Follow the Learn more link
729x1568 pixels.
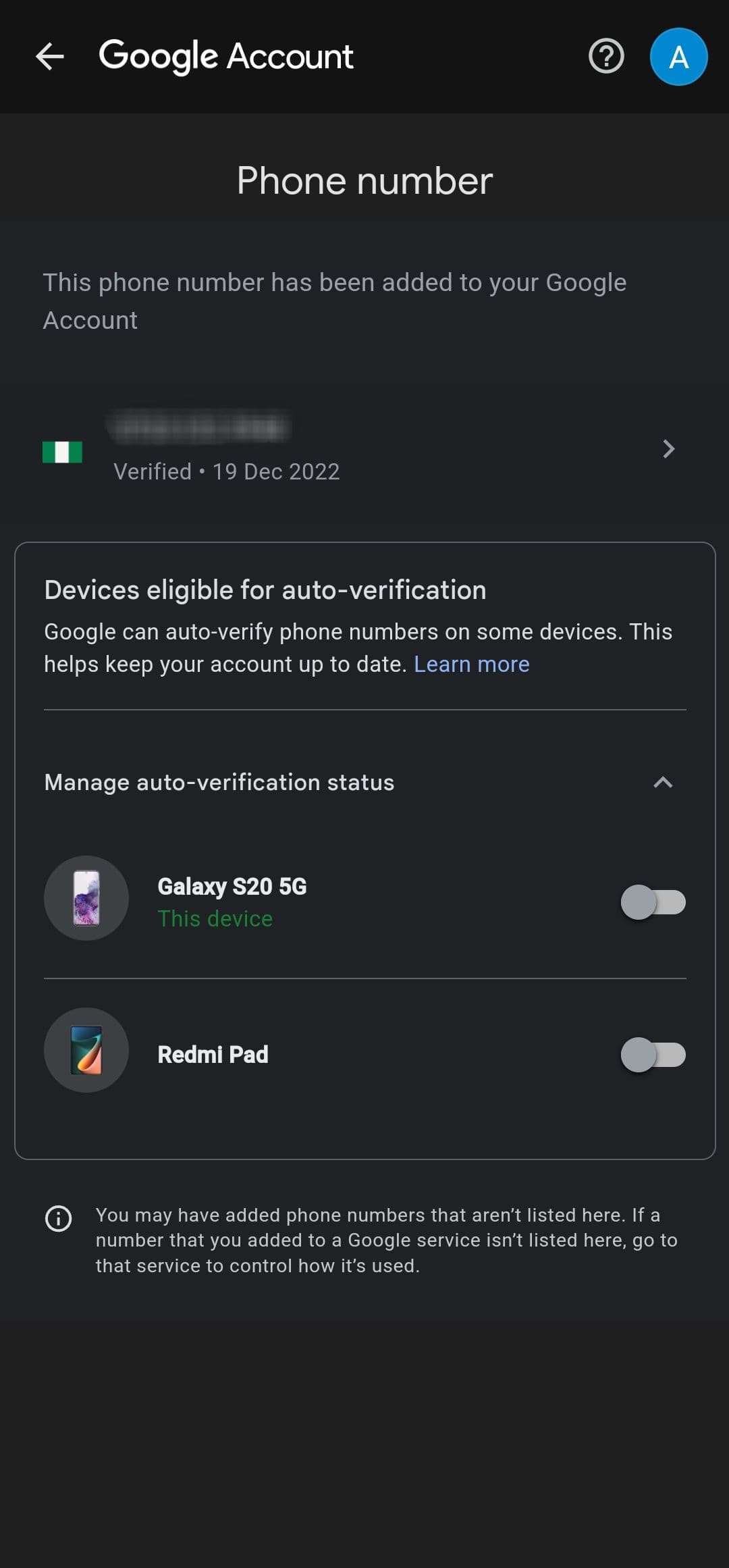click(471, 664)
